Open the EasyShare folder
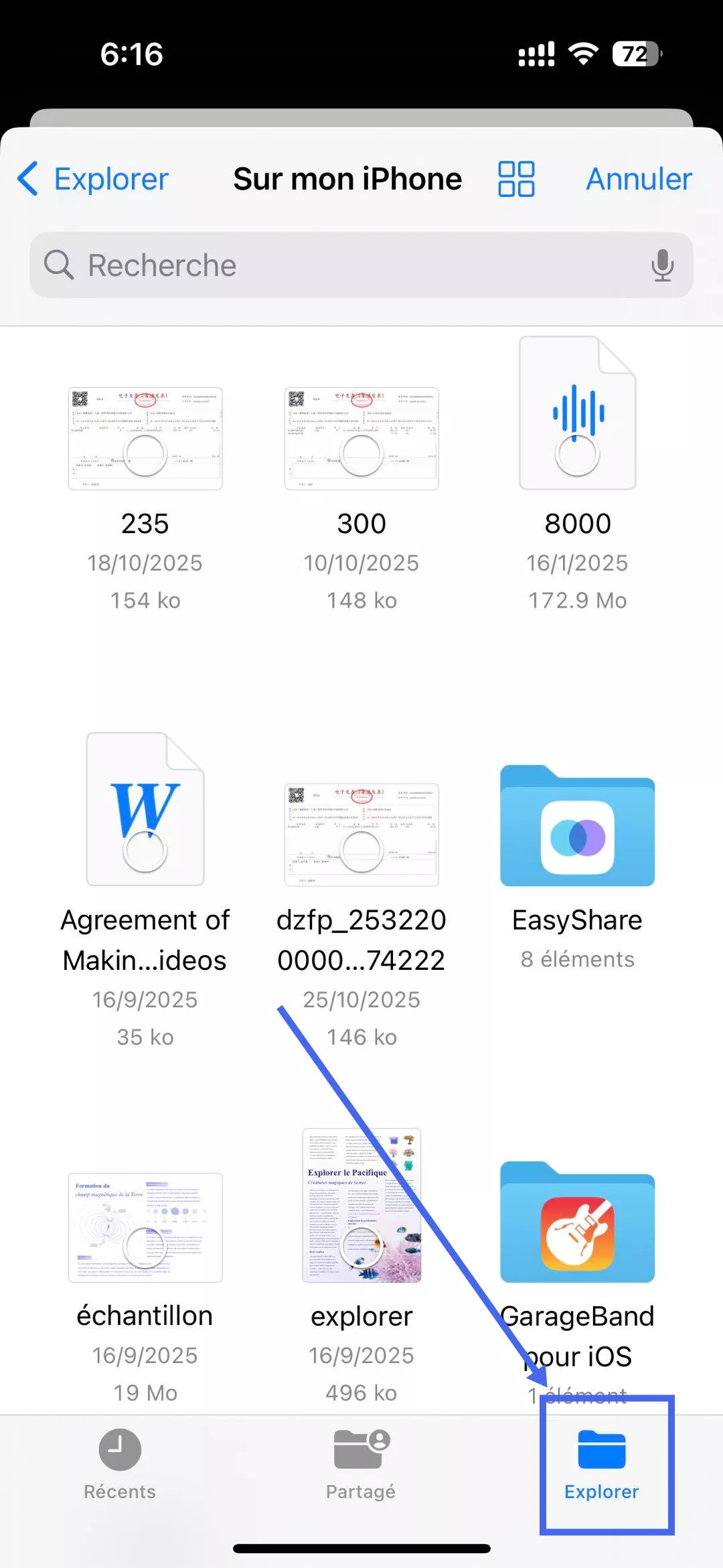723x1568 pixels. [x=577, y=827]
